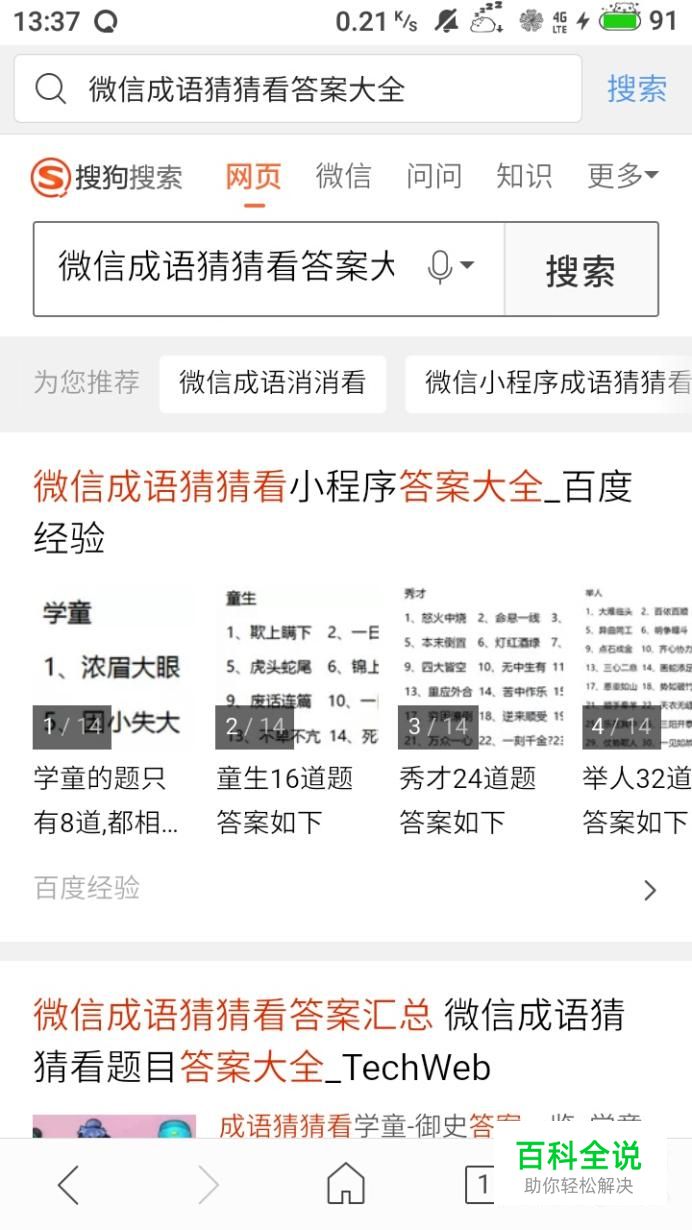This screenshot has height=1230, width=692.
Task: Open the 举人32道 image 4/14
Action: coord(638,668)
